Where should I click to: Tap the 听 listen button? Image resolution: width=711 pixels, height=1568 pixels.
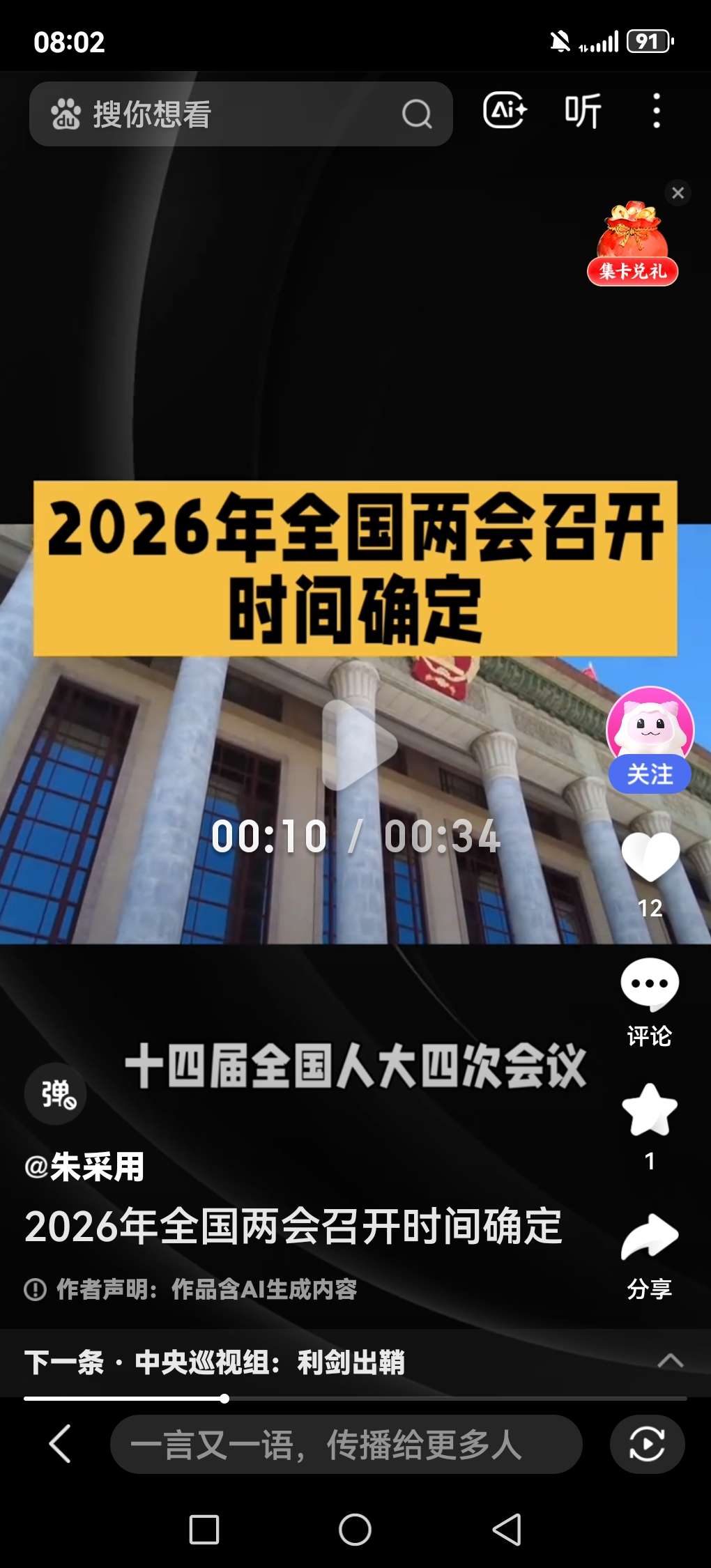[583, 112]
